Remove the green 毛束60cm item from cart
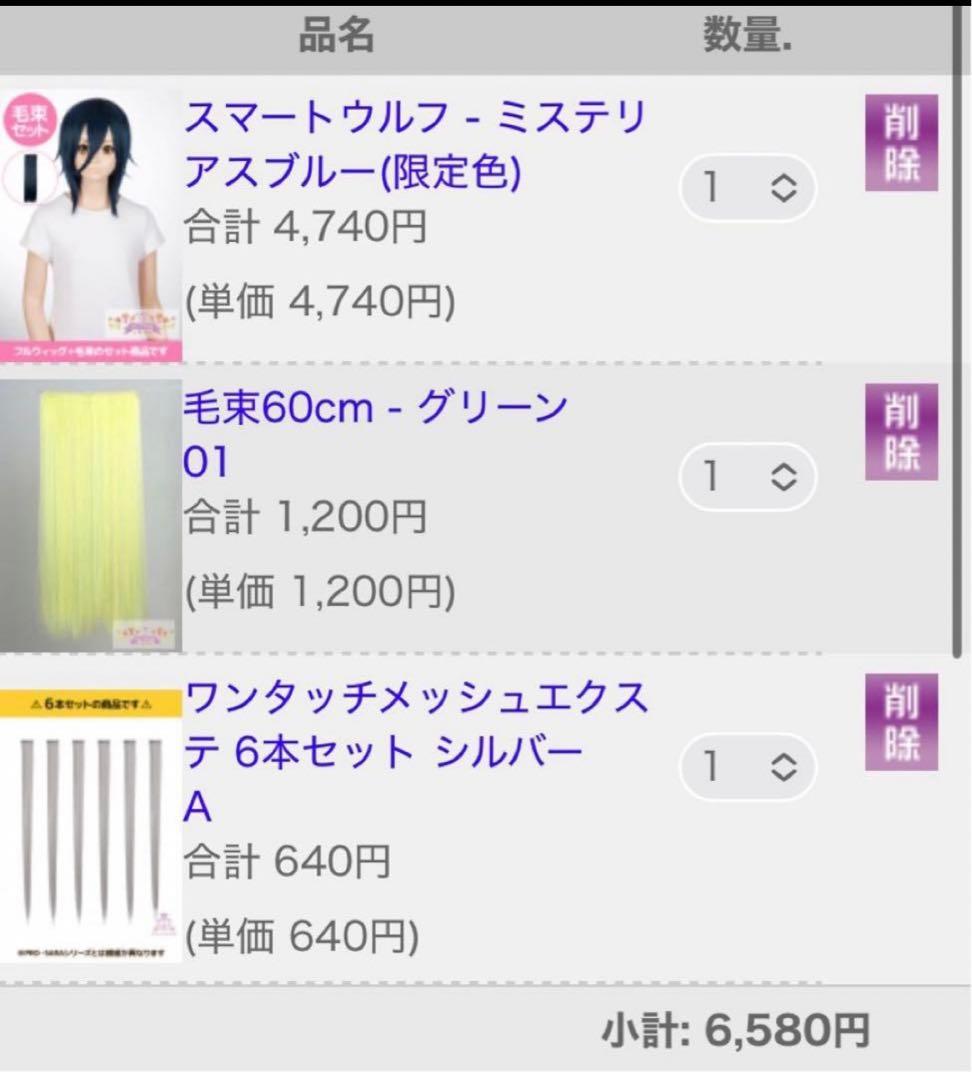 (x=900, y=432)
